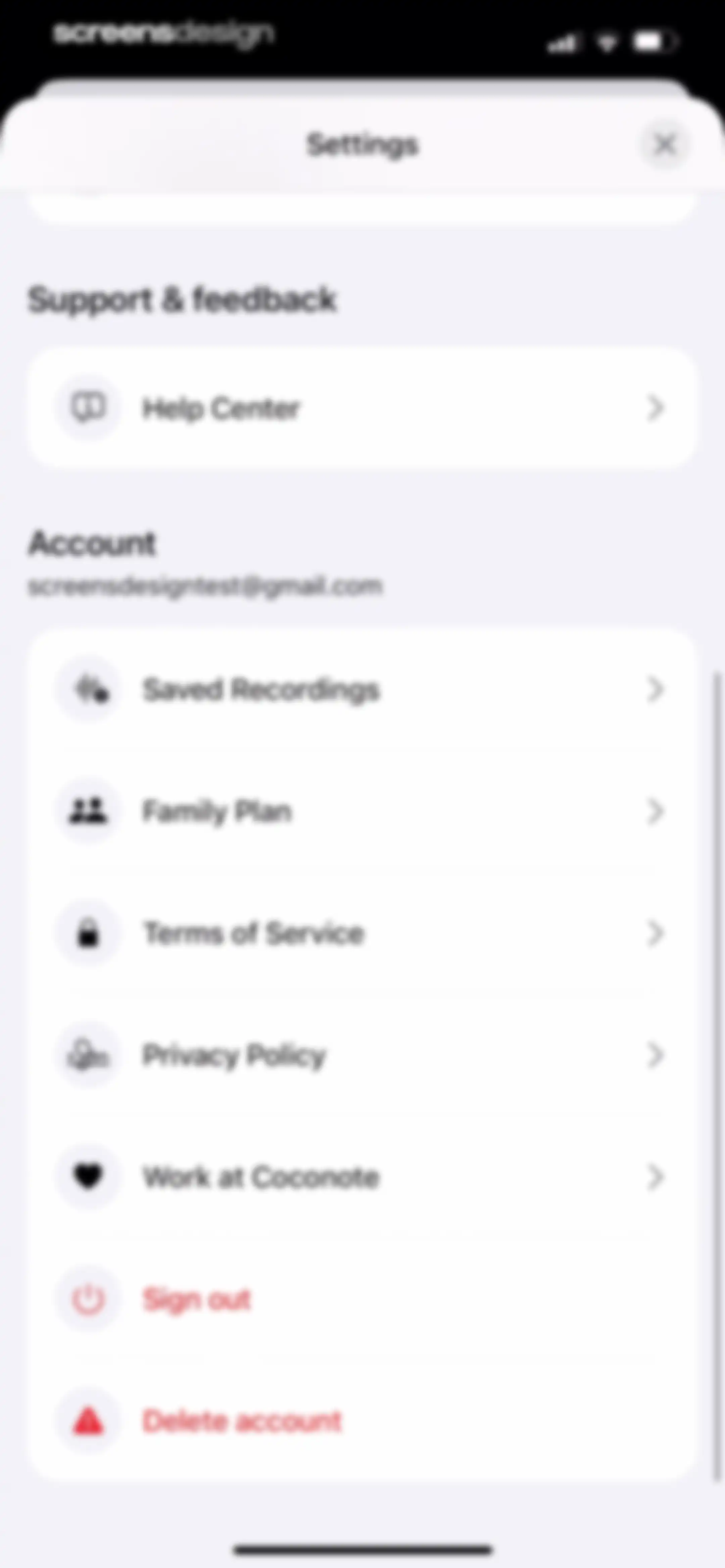Close the Settings sheet
Viewport: 725px width, 1568px height.
click(665, 145)
